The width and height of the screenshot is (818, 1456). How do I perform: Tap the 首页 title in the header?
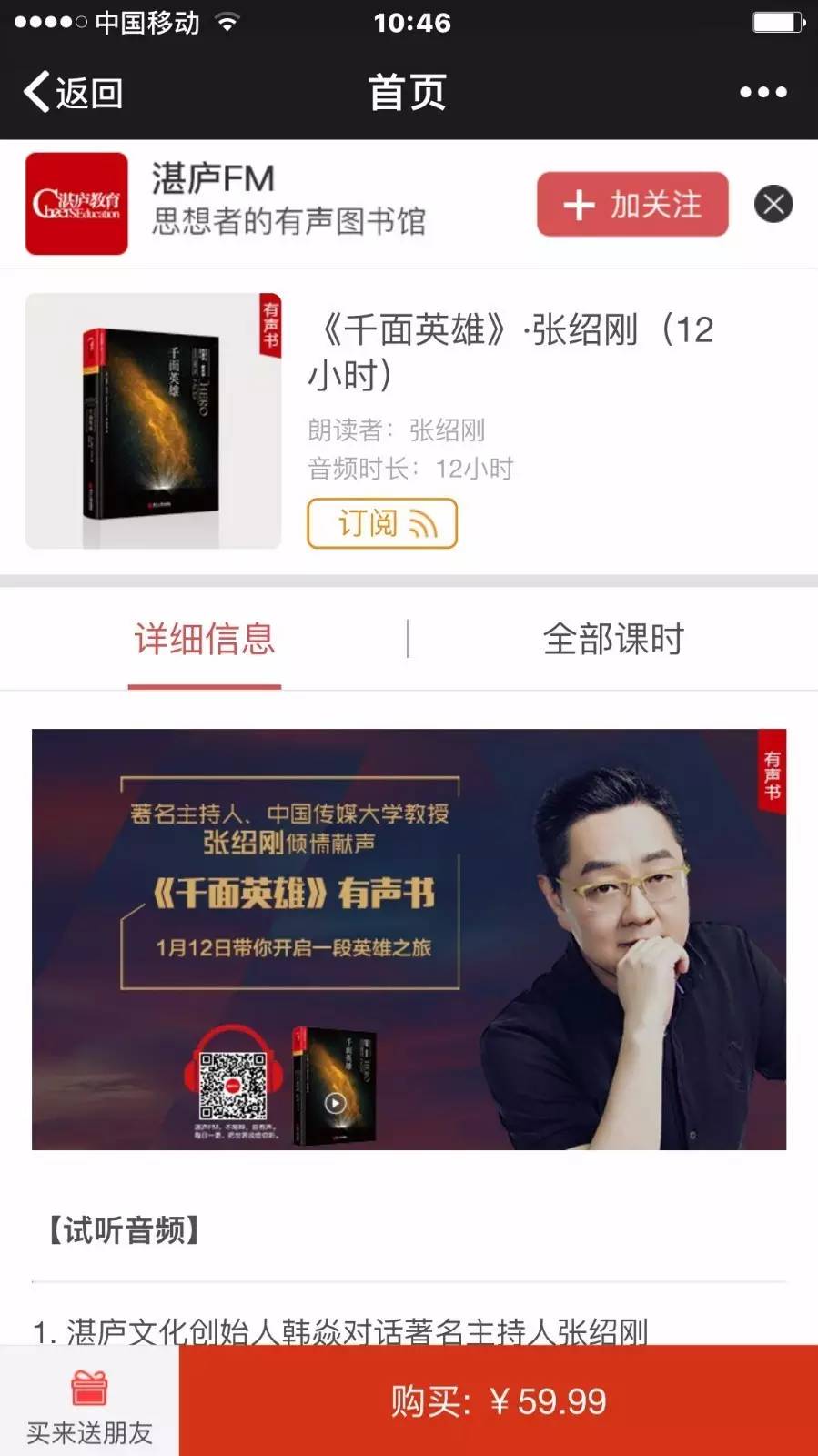point(407,91)
